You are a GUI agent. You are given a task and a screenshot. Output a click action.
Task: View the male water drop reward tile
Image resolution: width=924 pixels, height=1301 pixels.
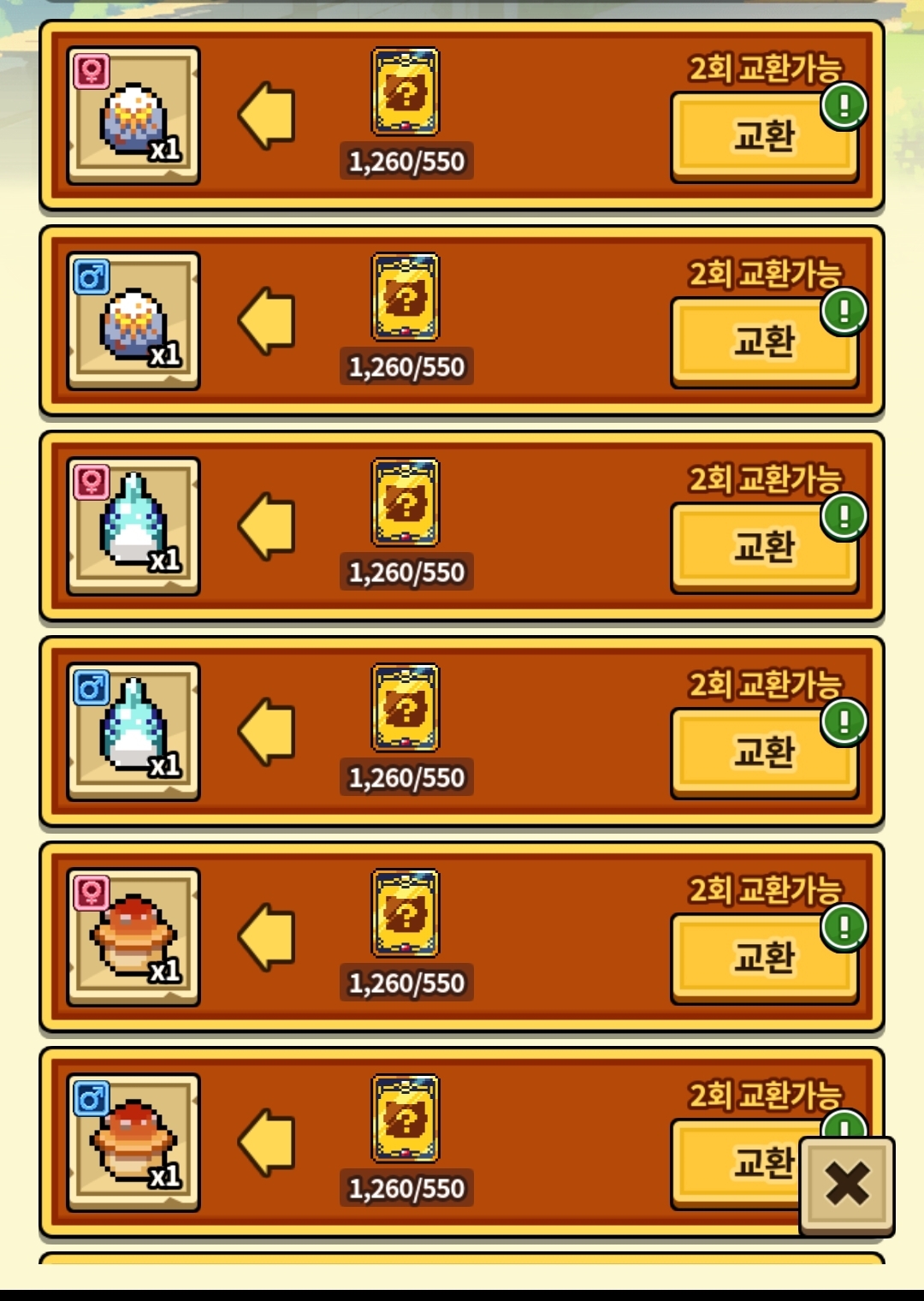tap(133, 733)
